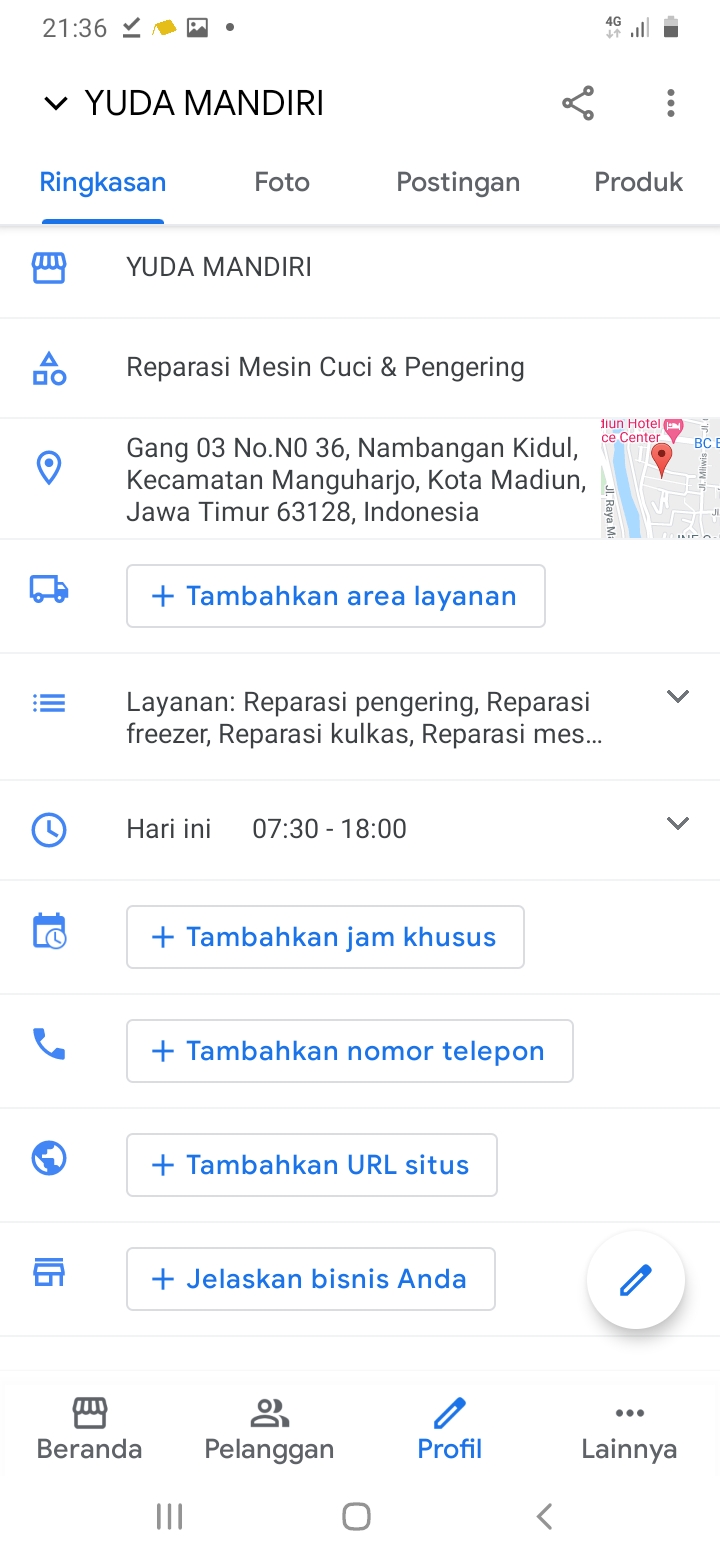Expand the opening hours for the week

678,823
